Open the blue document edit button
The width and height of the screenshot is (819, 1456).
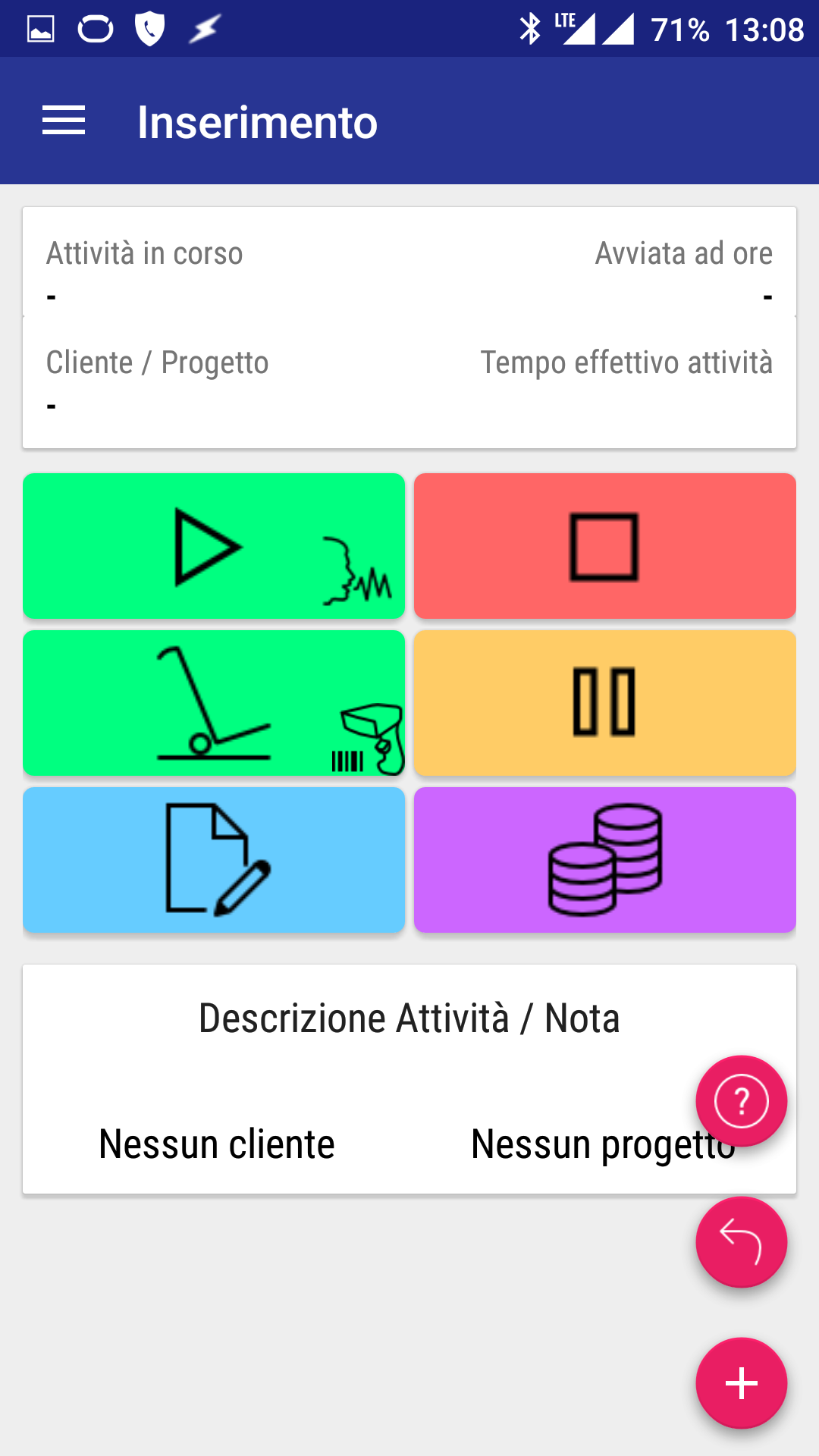(x=214, y=860)
